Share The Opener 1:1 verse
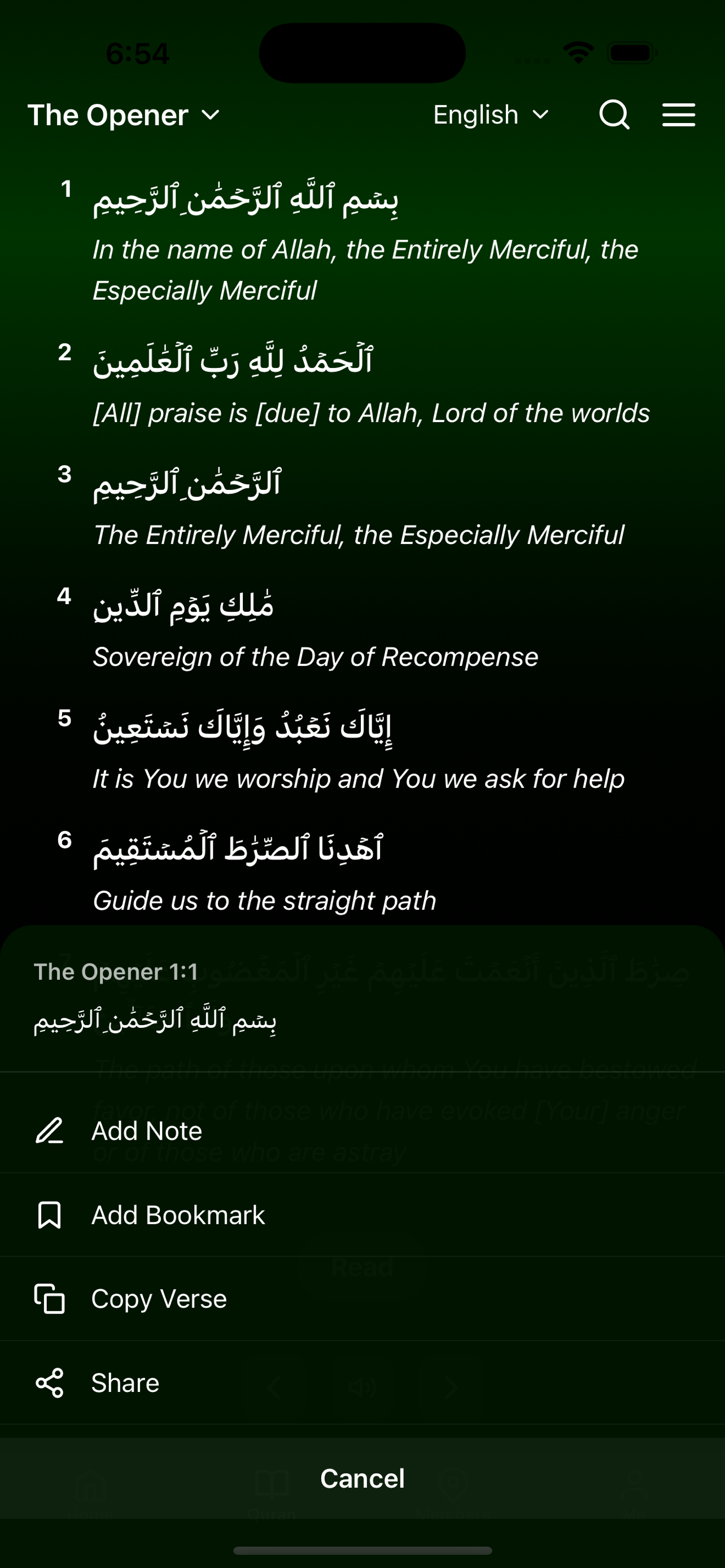The image size is (725, 1568). (125, 1383)
